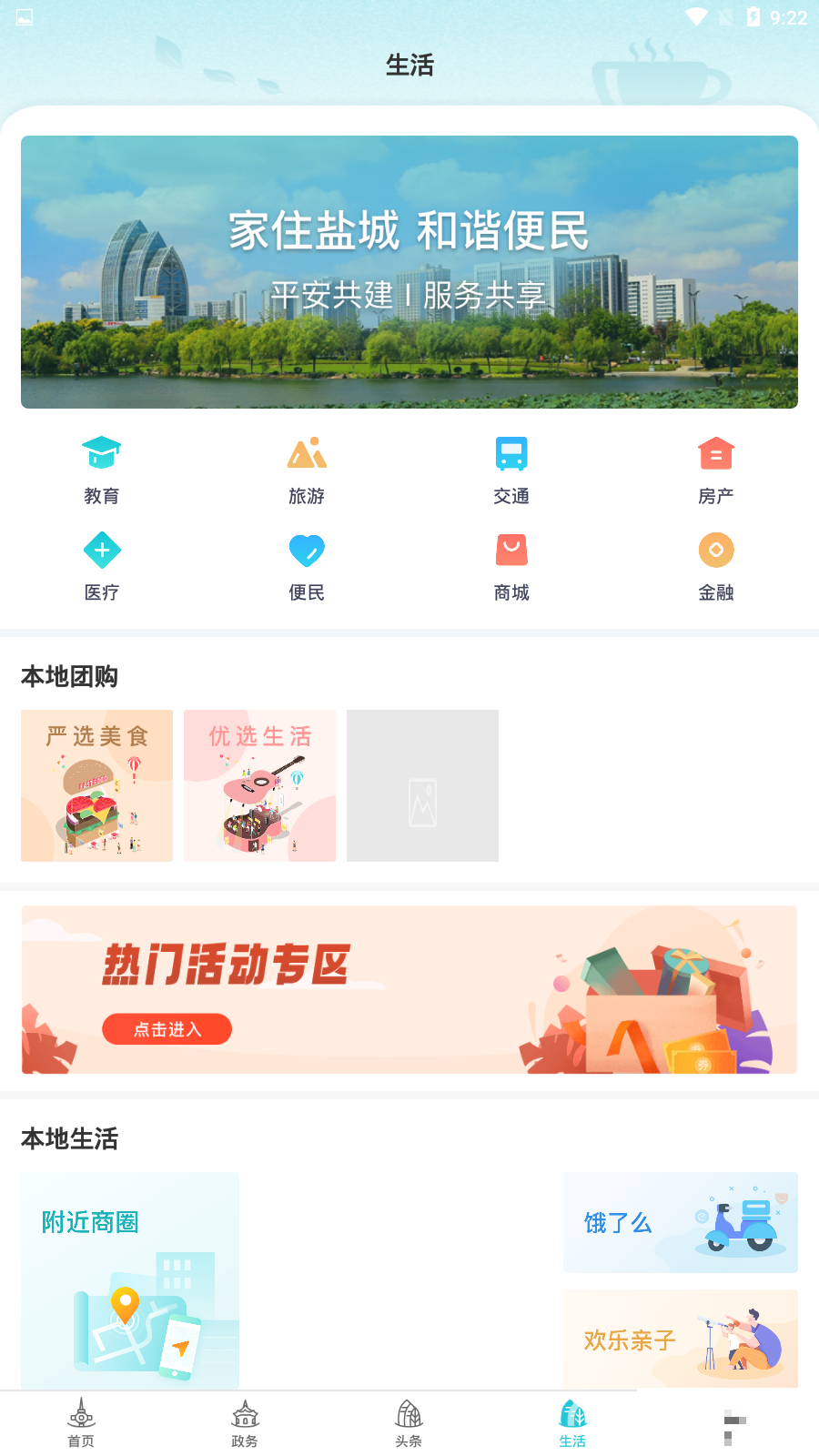This screenshot has width=819, height=1456.
Task: Open the 教育 category
Action: tap(102, 470)
